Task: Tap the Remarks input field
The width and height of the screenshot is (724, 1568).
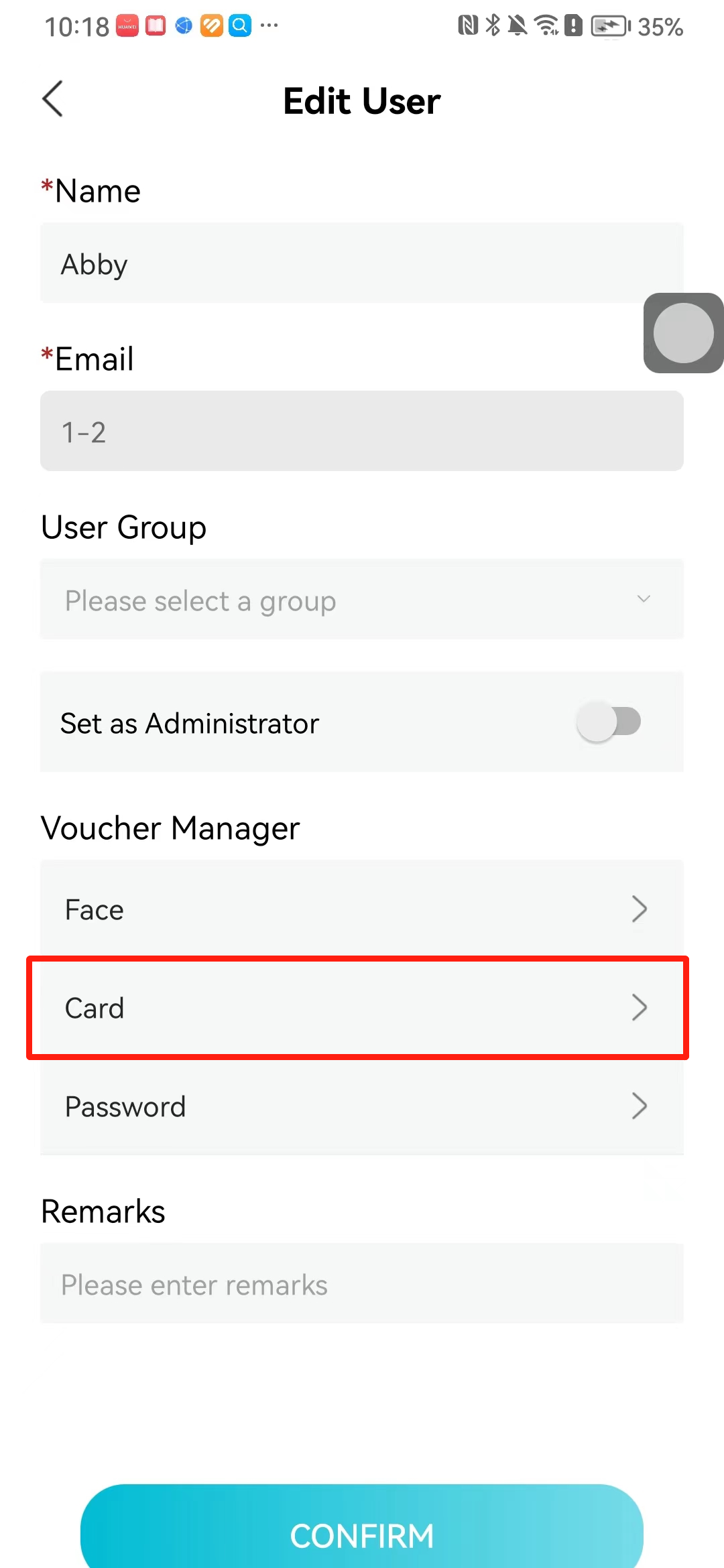Action: tap(362, 1283)
